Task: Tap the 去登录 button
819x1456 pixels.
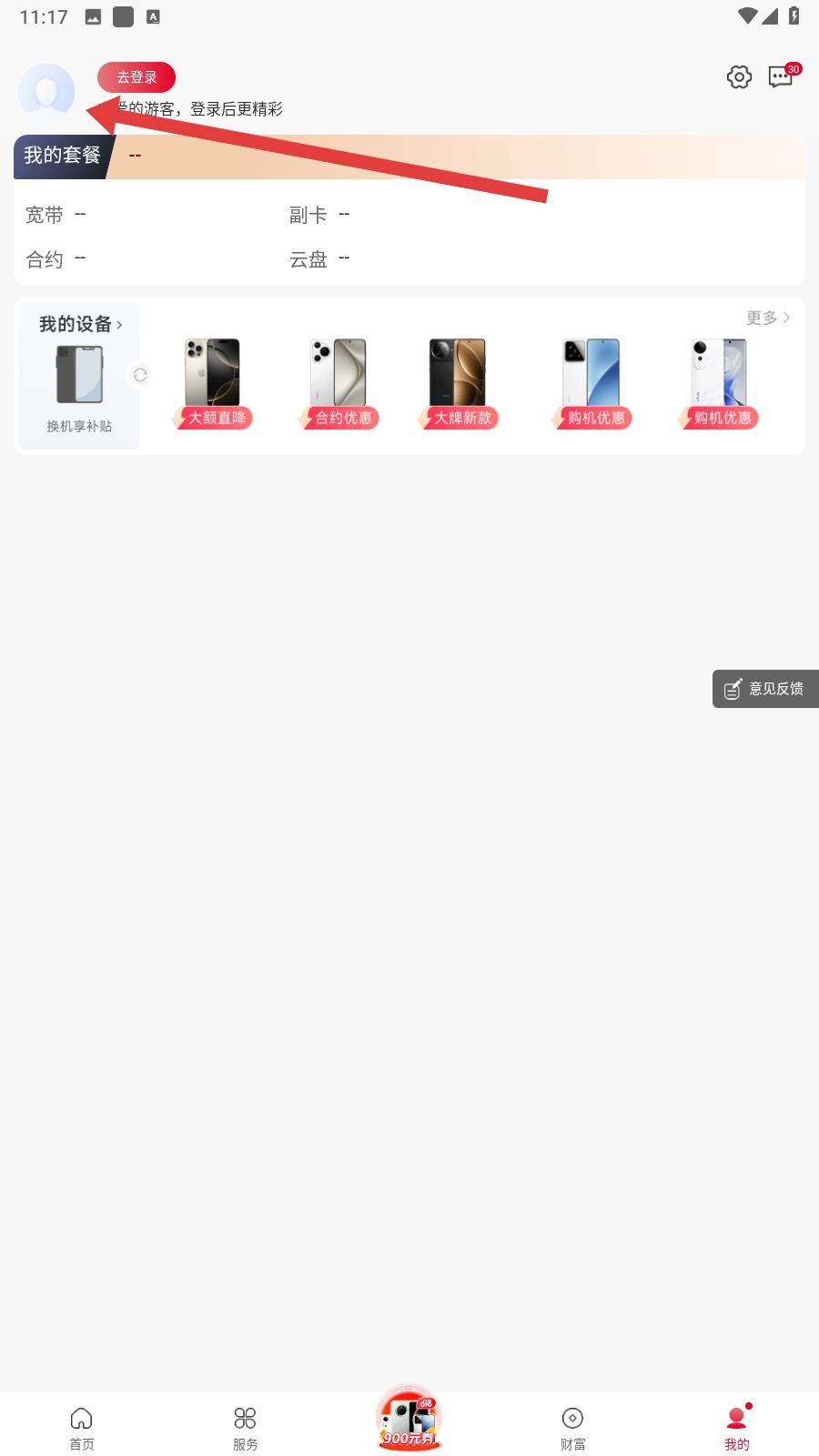Action: click(136, 77)
